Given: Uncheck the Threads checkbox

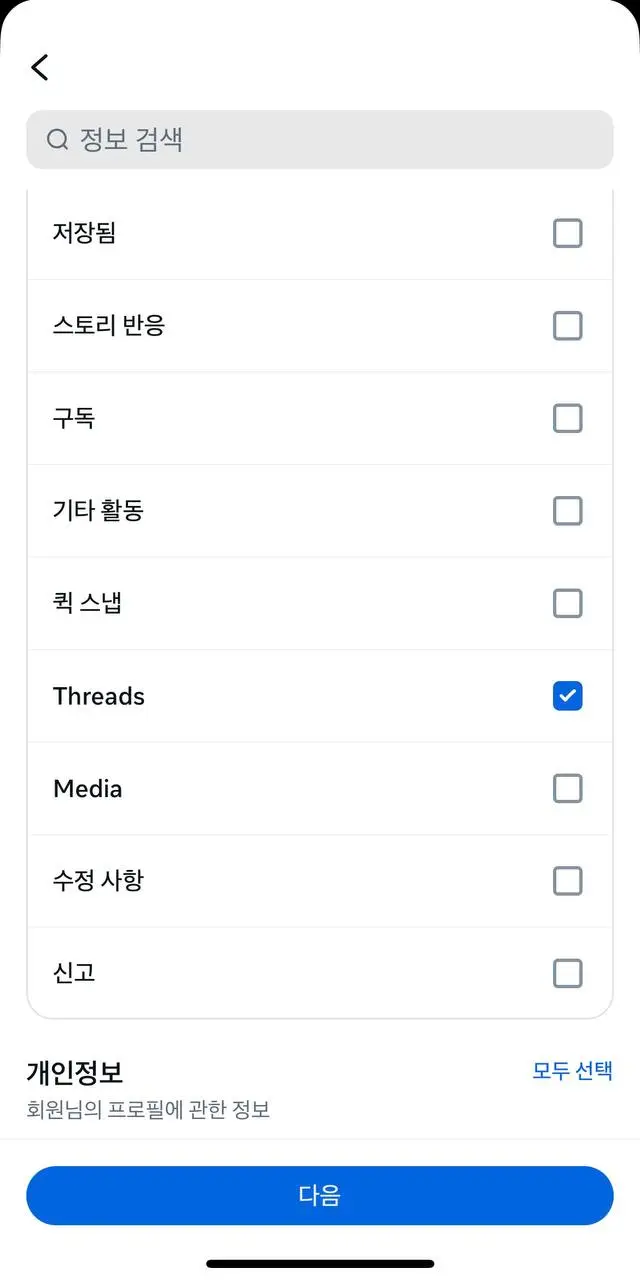Looking at the screenshot, I should tap(567, 696).
